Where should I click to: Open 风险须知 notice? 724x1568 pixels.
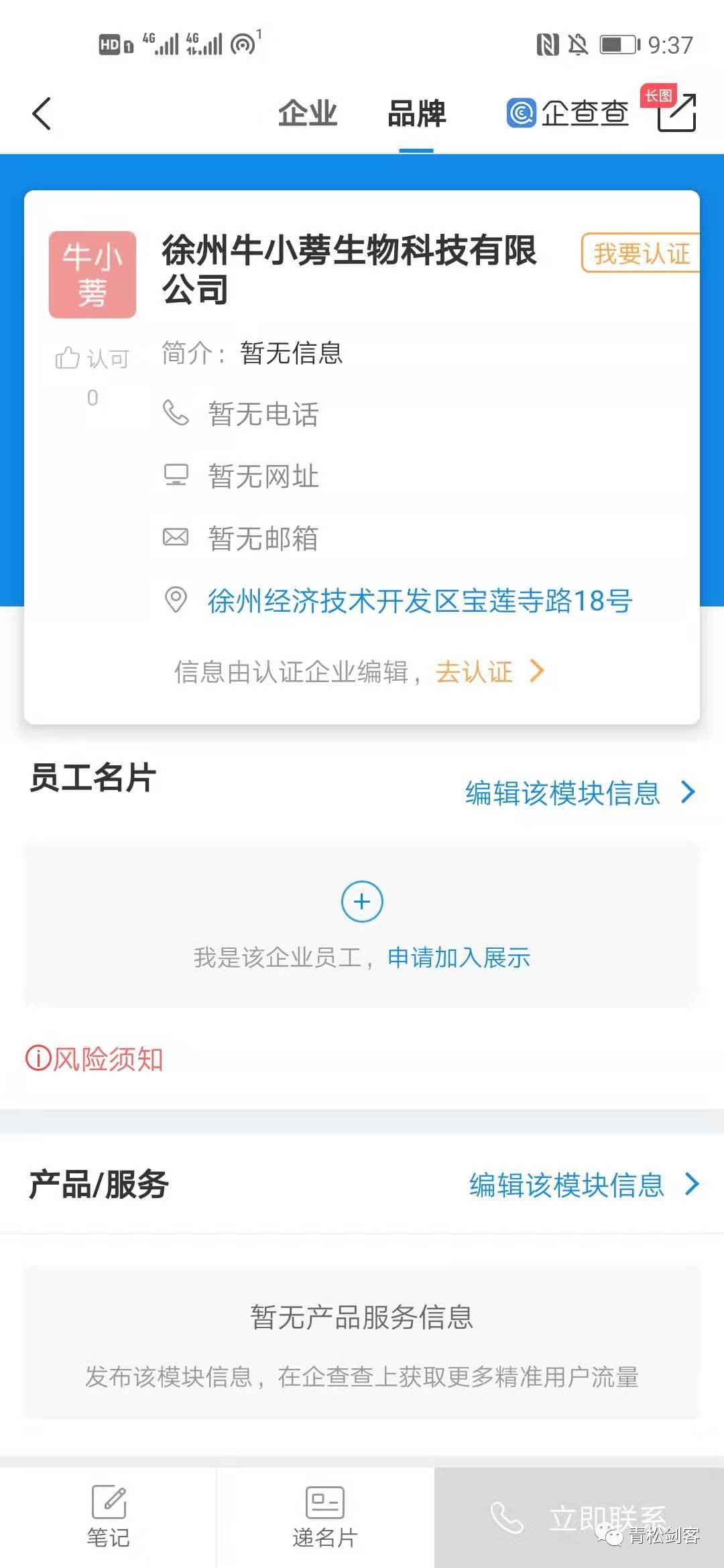pos(95,1059)
